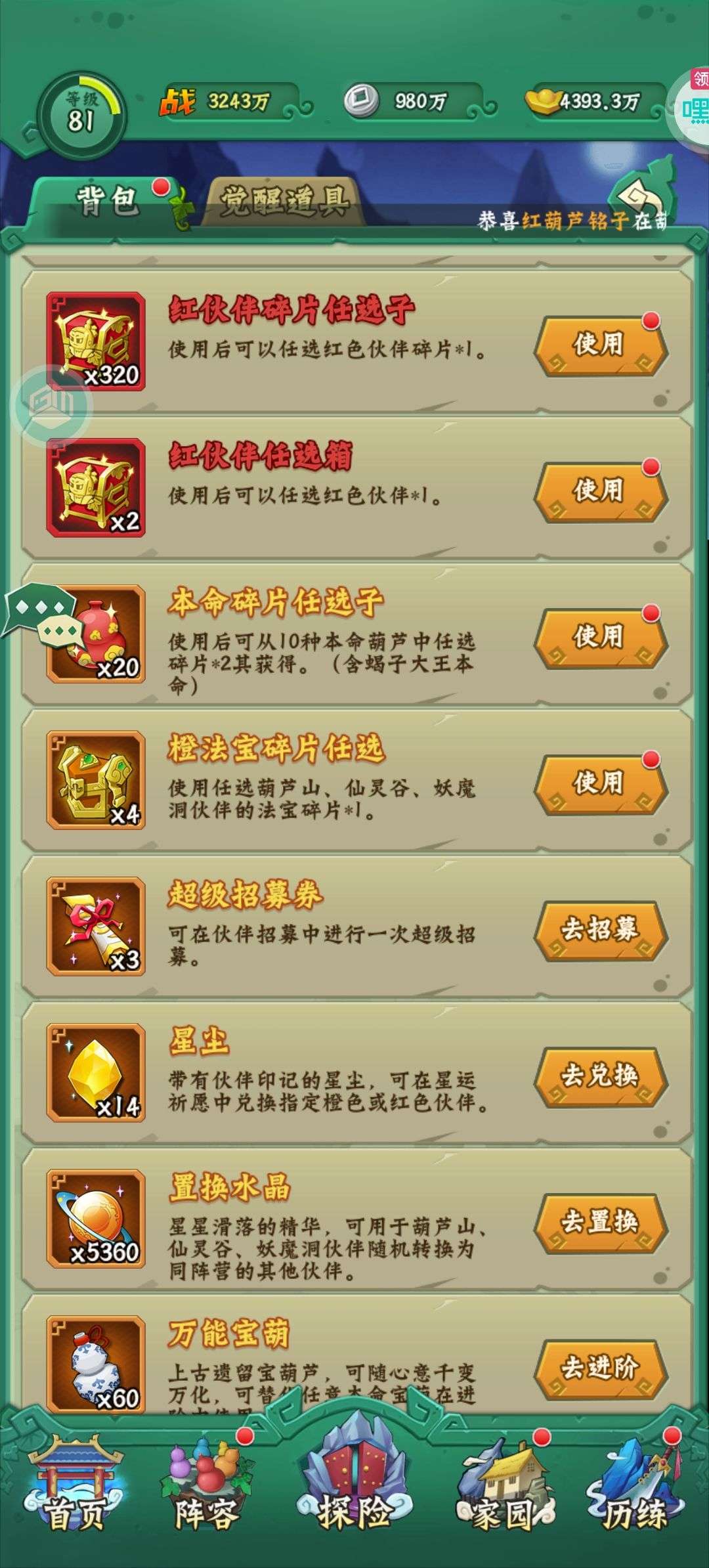Select the 背包 tab
Screen dimensions: 709x1568
[x=107, y=200]
